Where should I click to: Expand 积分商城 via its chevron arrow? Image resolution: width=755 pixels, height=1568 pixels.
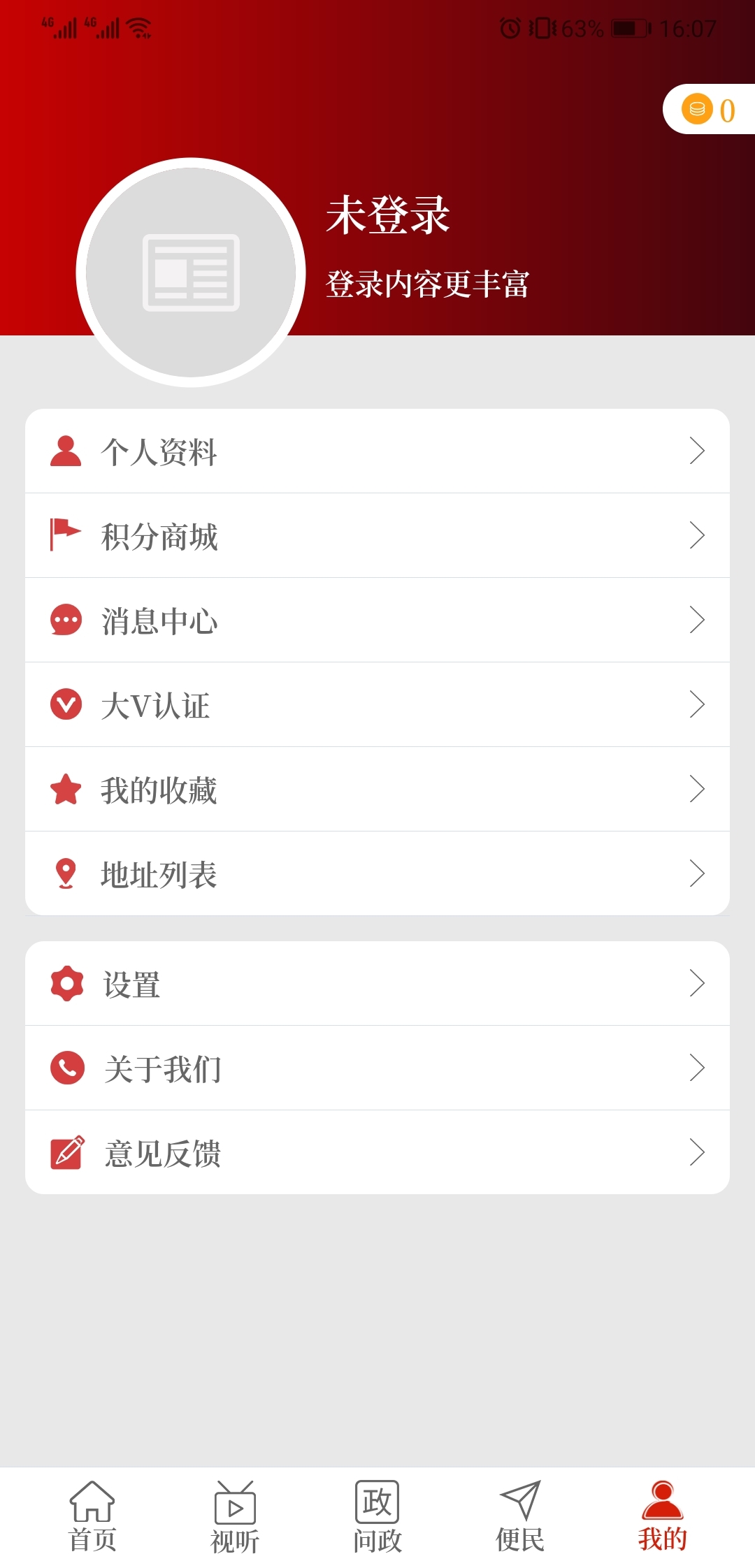(x=697, y=535)
